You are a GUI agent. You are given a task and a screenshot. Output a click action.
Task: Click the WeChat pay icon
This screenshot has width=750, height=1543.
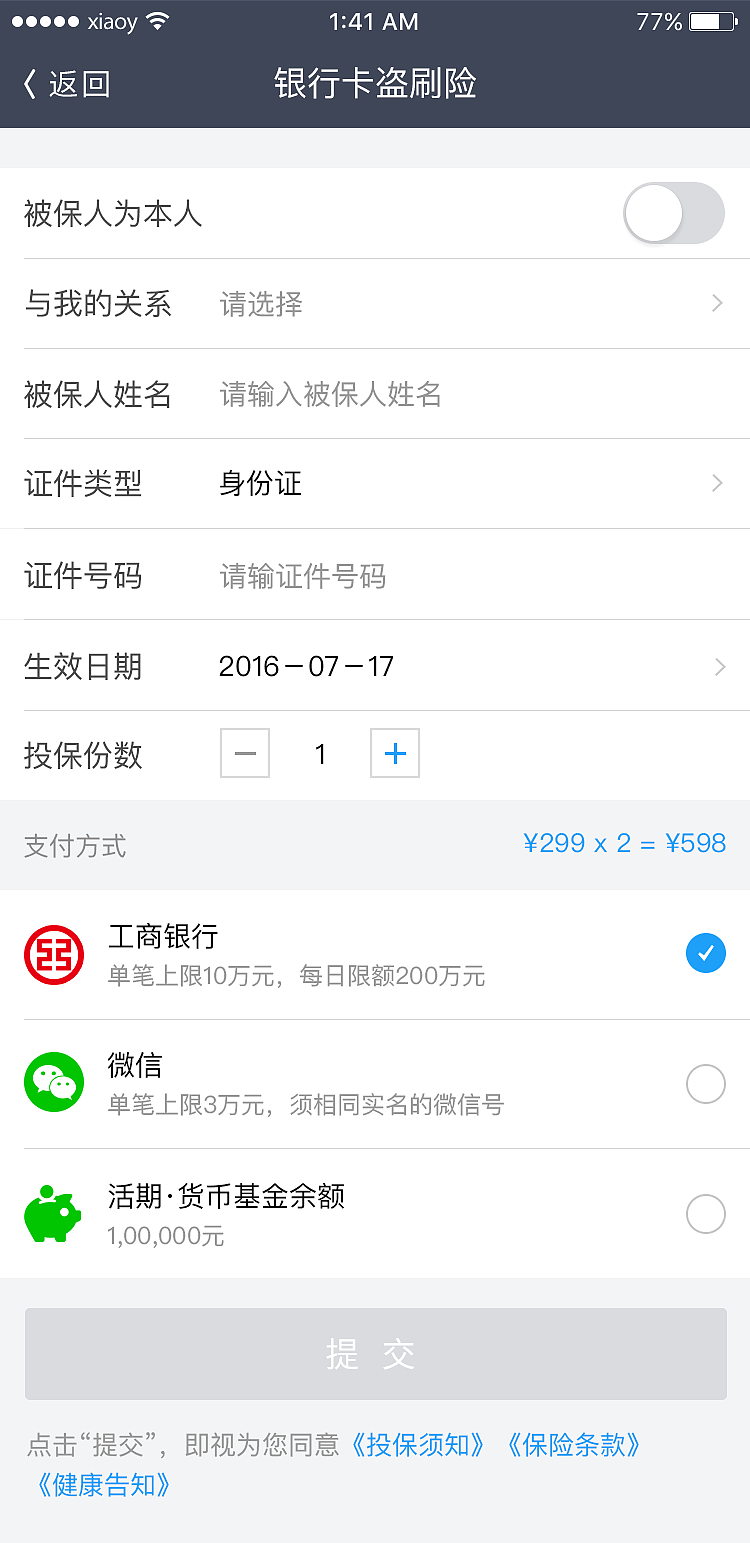[x=54, y=1082]
